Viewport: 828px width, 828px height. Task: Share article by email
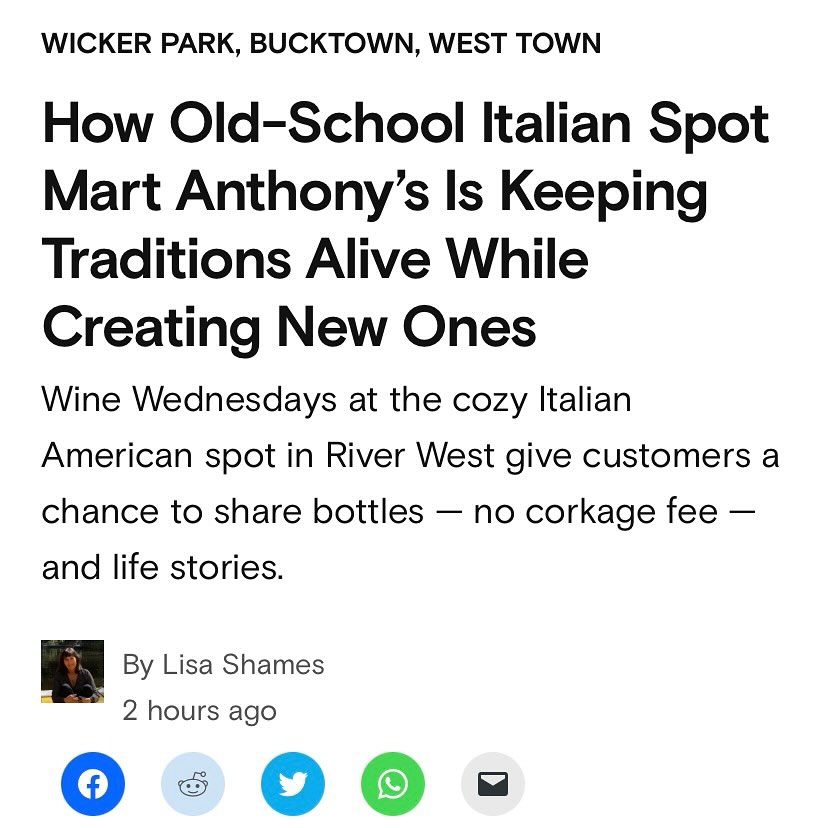pyautogui.click(x=492, y=784)
